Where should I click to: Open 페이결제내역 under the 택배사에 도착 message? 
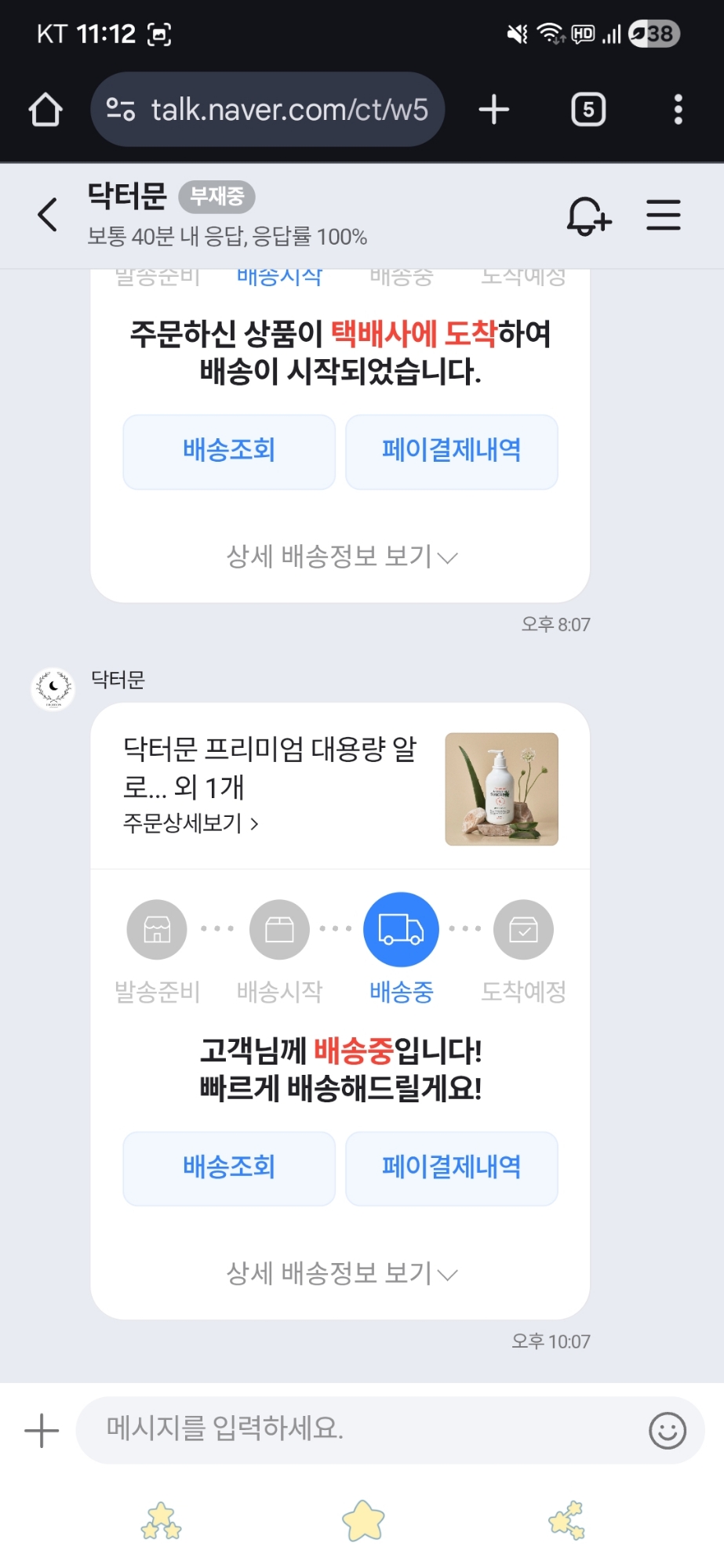451,452
